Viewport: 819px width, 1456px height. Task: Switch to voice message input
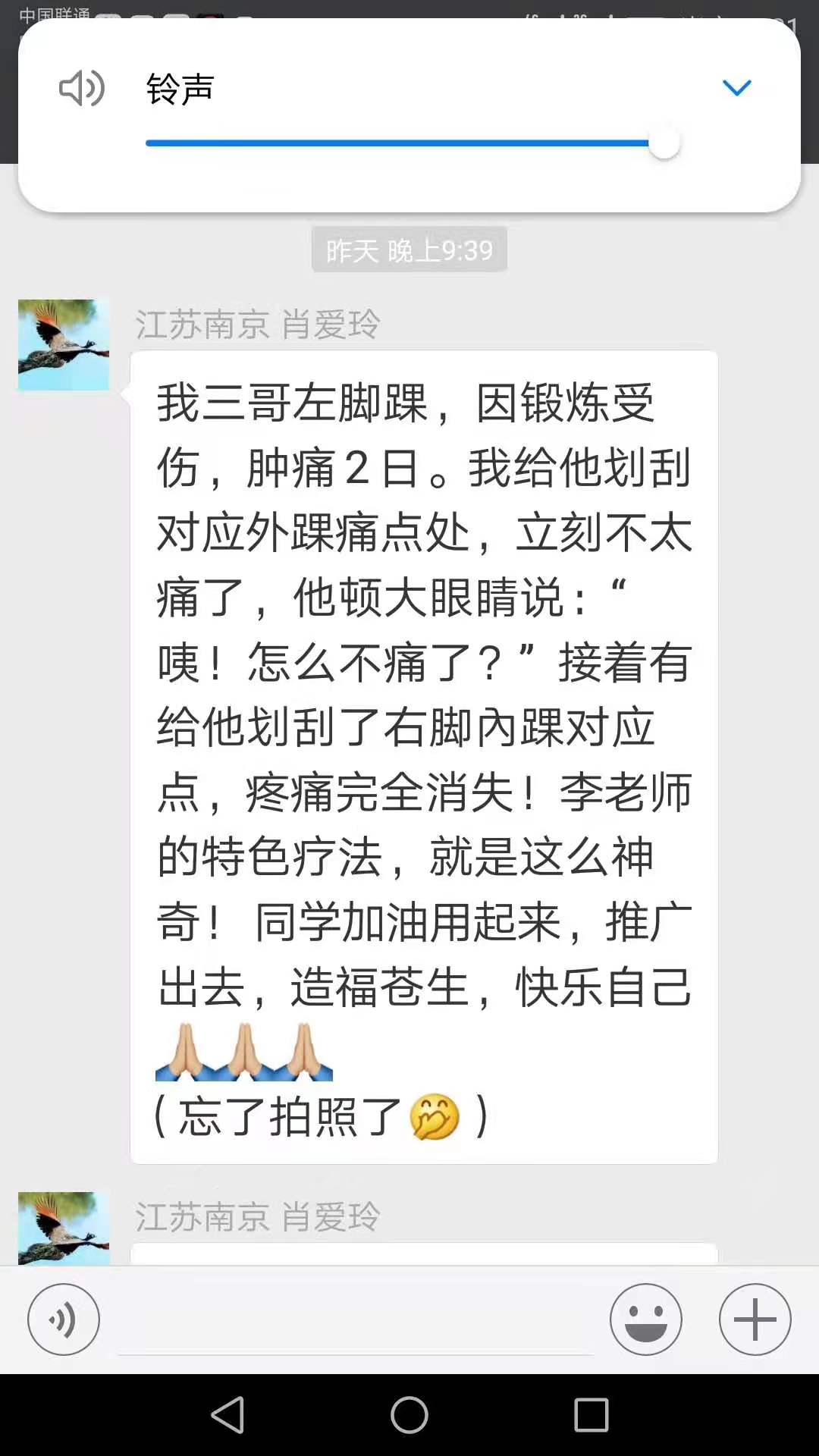64,1319
